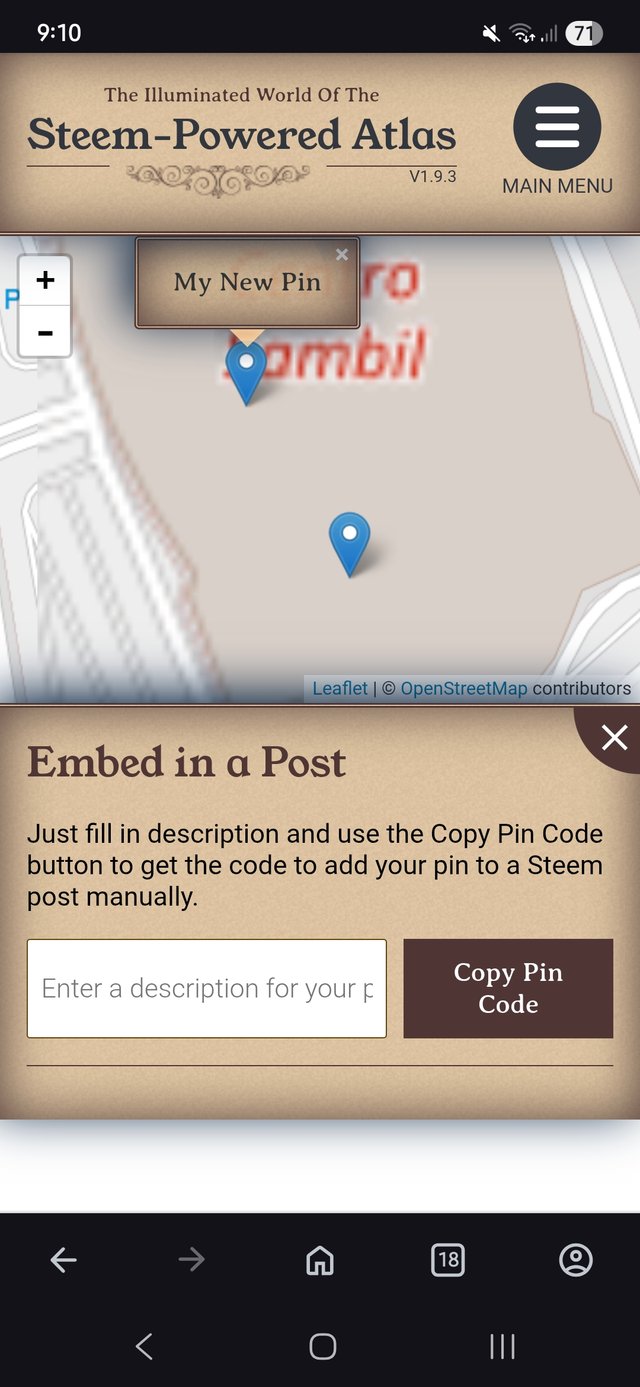
Task: Open the Leaflet link
Action: click(x=340, y=688)
